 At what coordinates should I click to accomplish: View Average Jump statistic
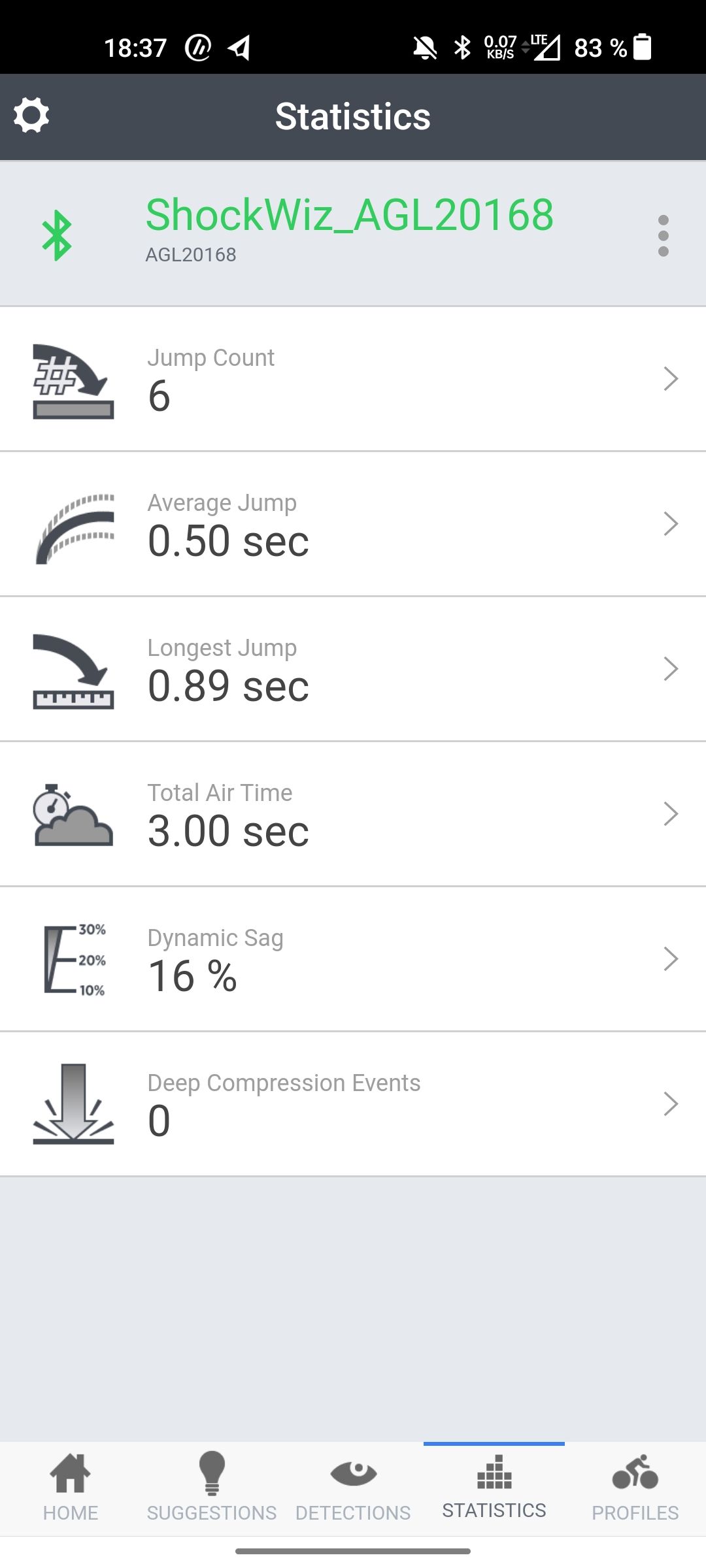(353, 524)
